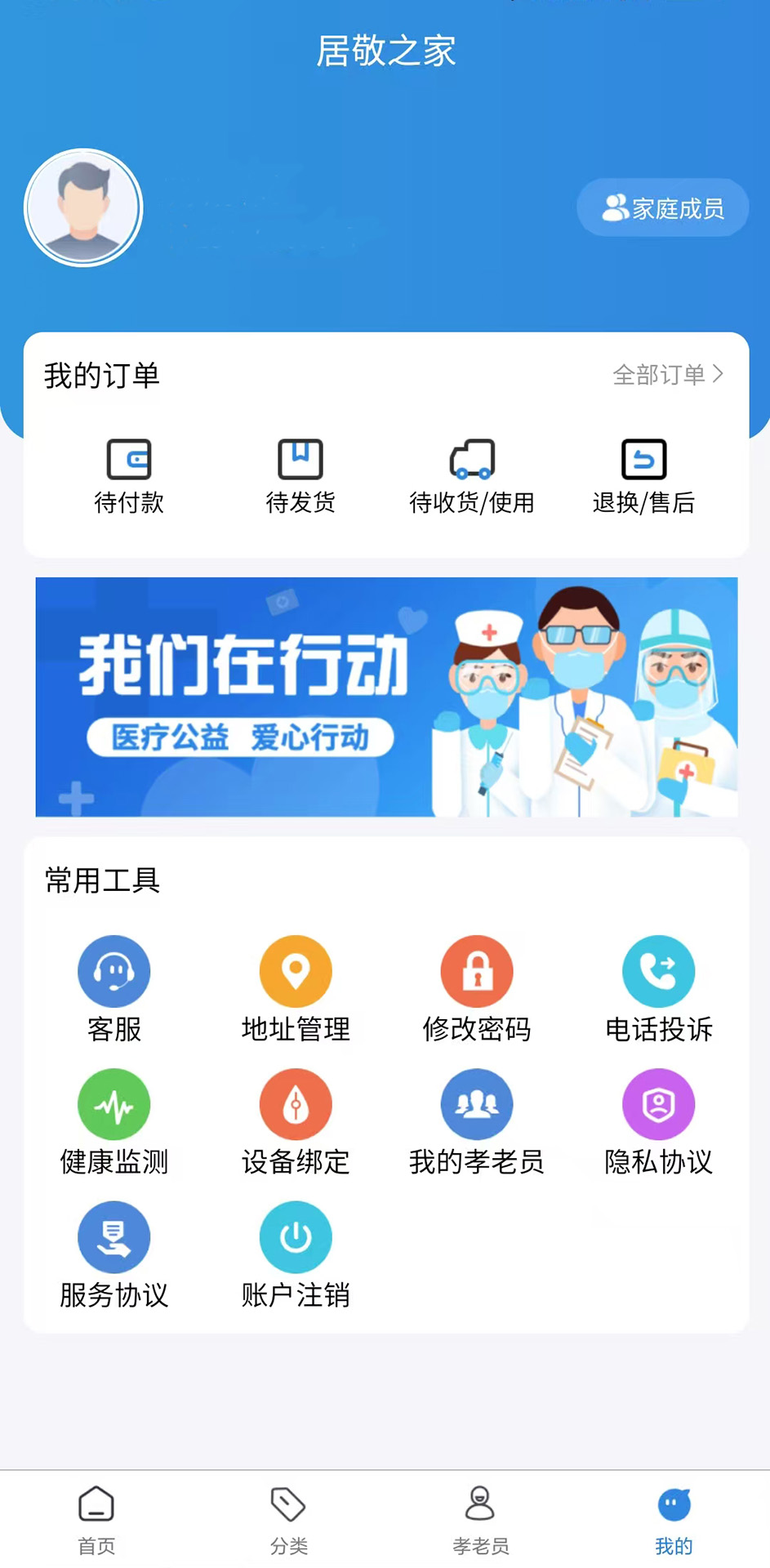The height and width of the screenshot is (1568, 770).
Task: Open the 家庭成员 family members button
Action: [x=661, y=208]
